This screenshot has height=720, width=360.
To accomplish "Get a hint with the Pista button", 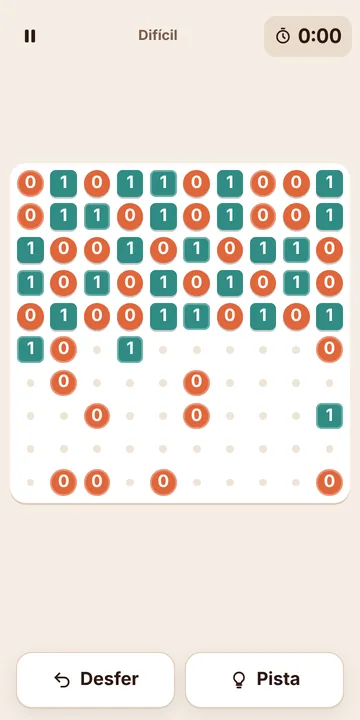I will [264, 680].
